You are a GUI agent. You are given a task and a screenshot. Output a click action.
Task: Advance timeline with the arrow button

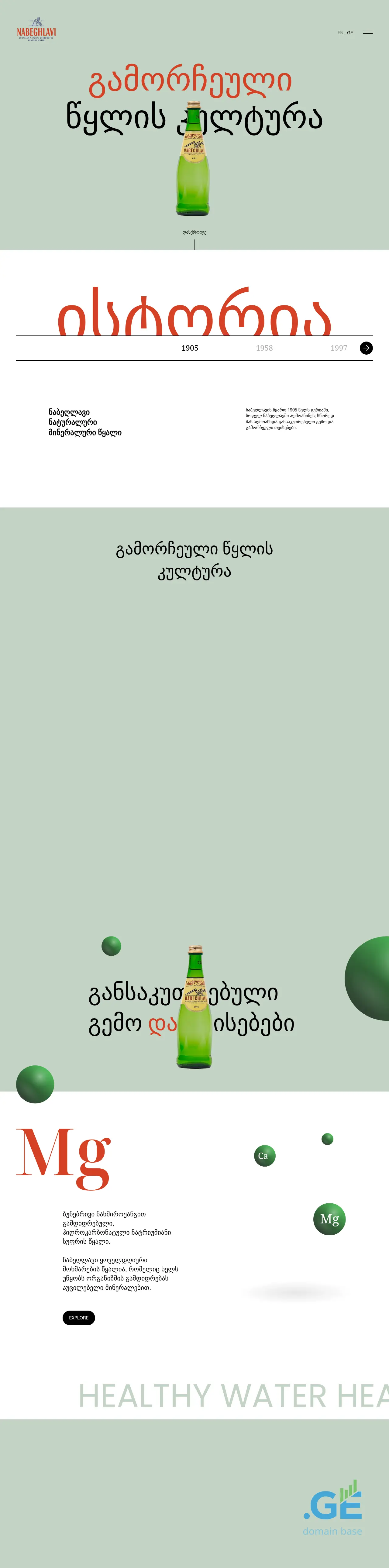(x=366, y=348)
